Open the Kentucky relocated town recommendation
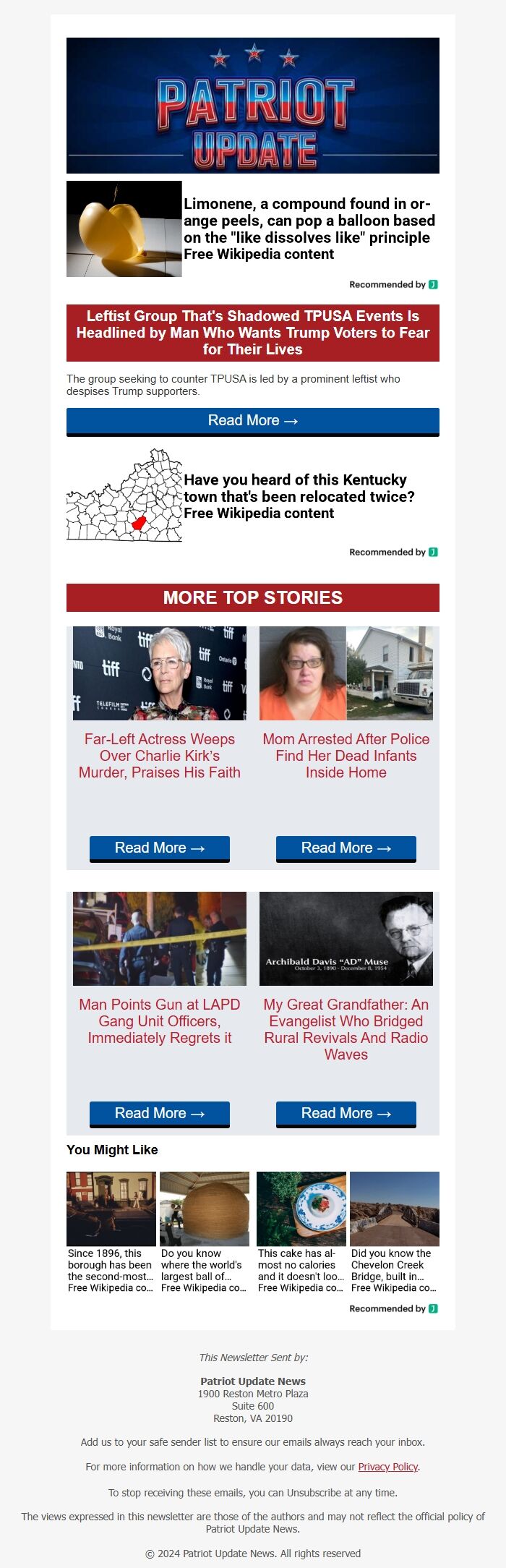The width and height of the screenshot is (506, 1568). click(299, 496)
